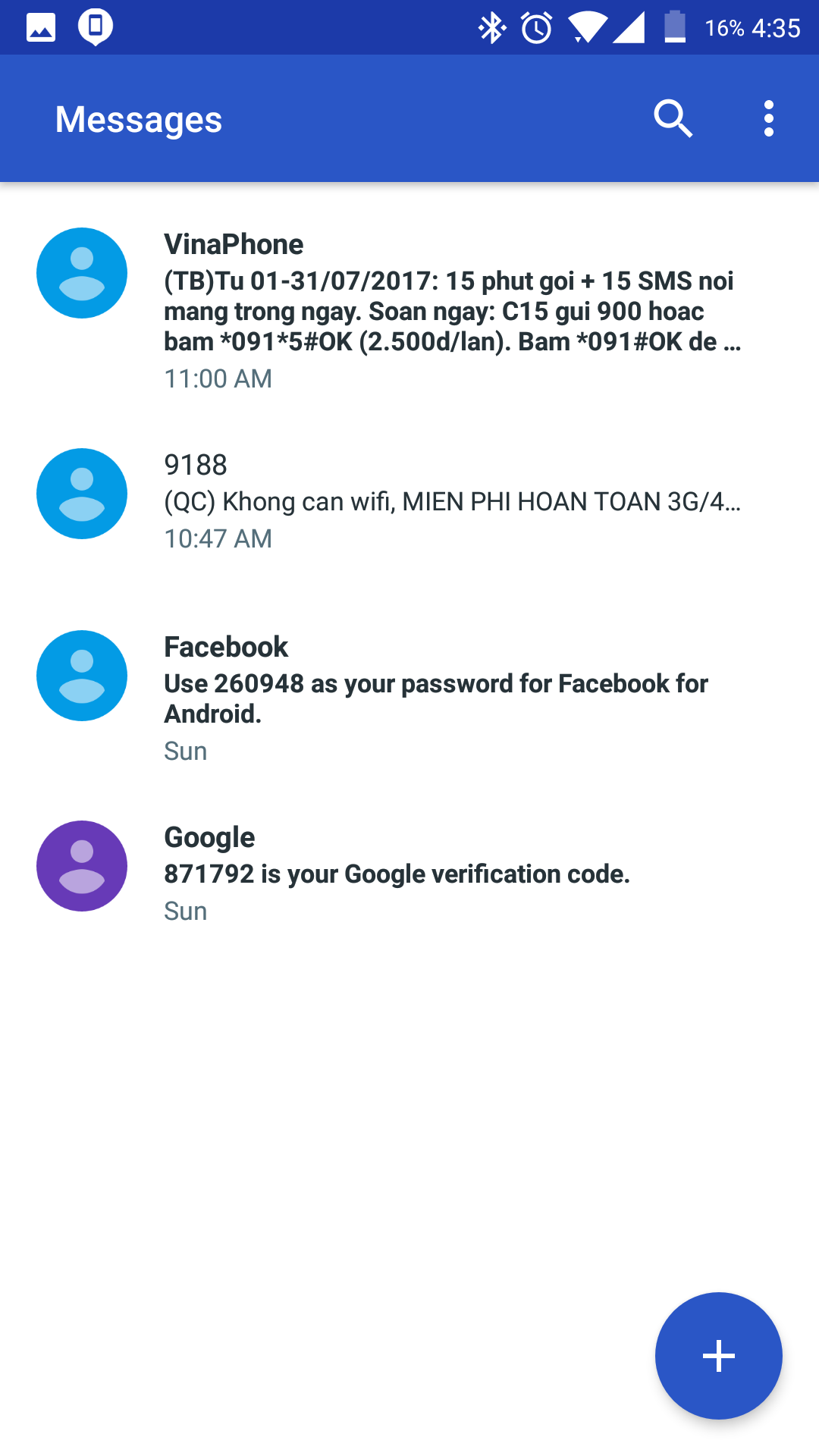Viewport: 819px width, 1456px height.
Task: Open the message thread from 9188
Action: click(x=452, y=500)
